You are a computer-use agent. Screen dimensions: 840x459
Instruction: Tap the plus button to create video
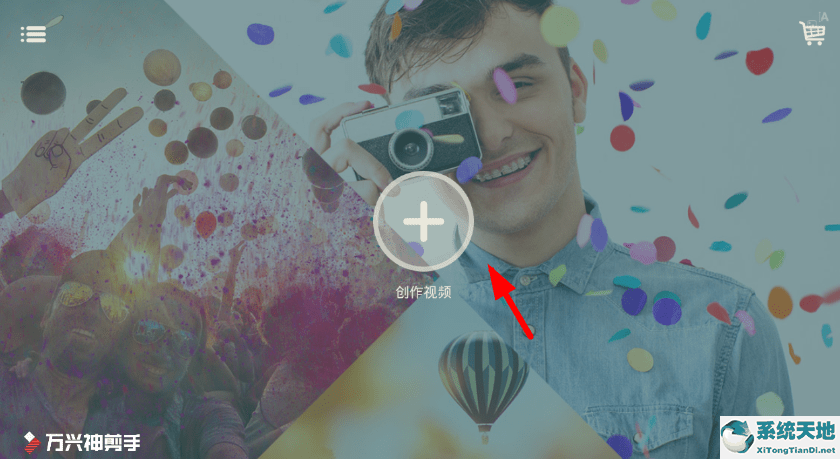424,222
